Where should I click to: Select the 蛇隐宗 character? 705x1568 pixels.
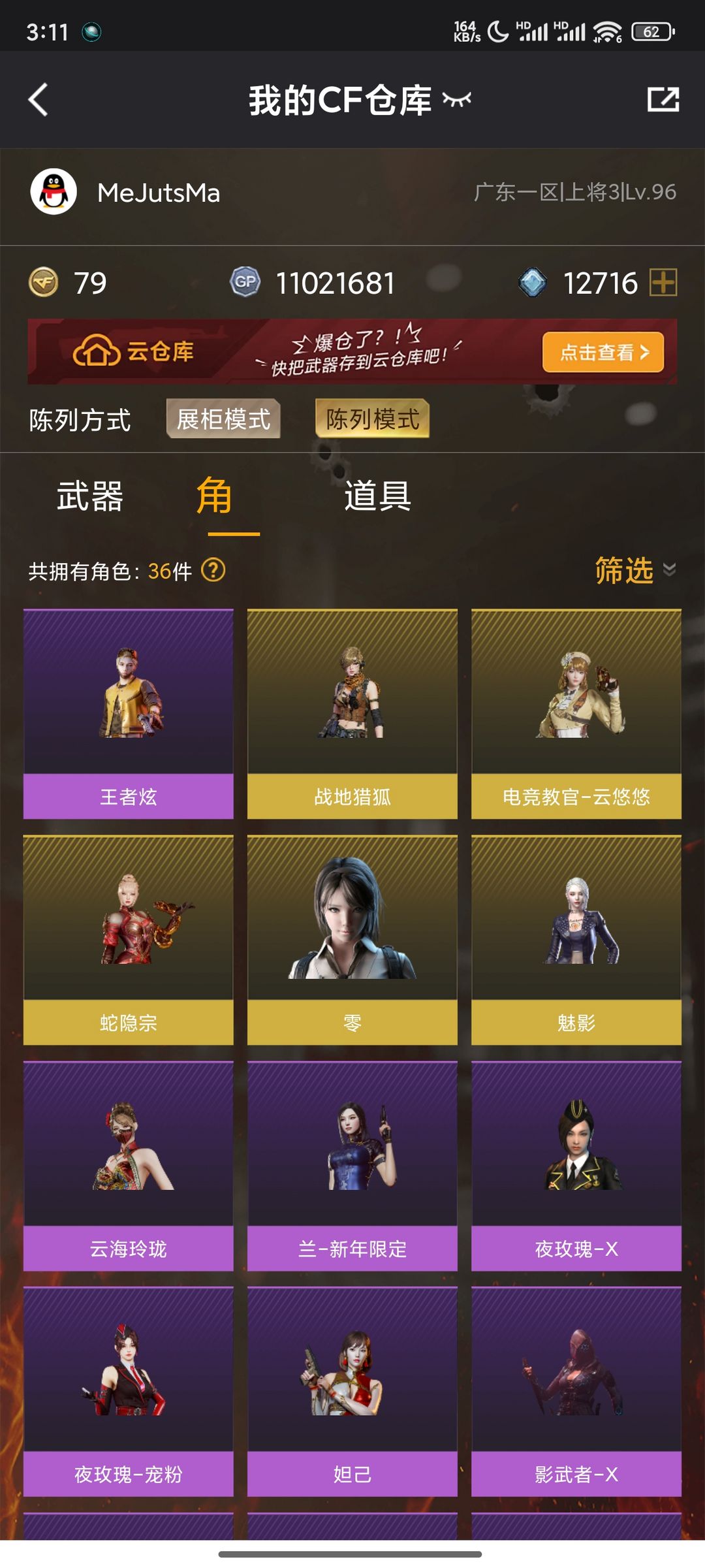pos(129,940)
